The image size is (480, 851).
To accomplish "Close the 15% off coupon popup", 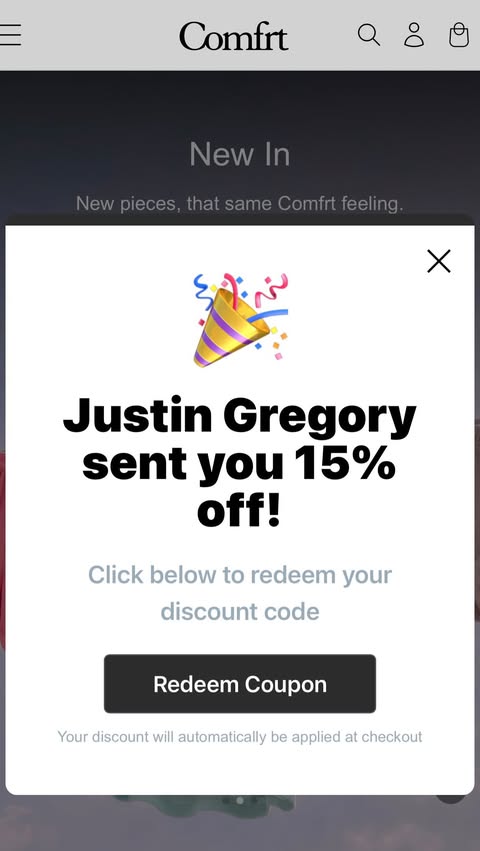I will [439, 261].
